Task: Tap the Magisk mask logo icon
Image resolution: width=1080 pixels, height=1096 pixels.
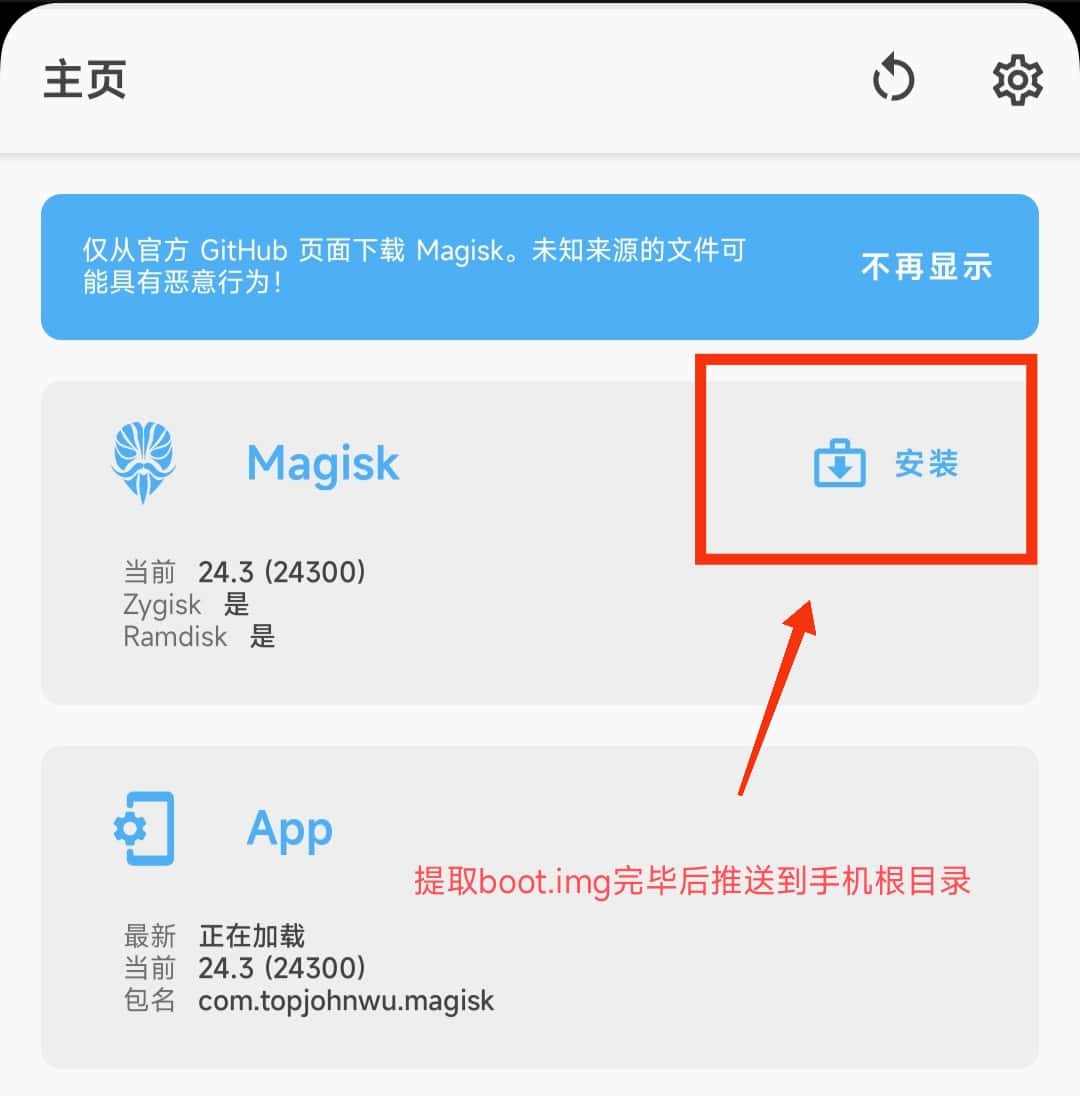Action: (x=145, y=461)
